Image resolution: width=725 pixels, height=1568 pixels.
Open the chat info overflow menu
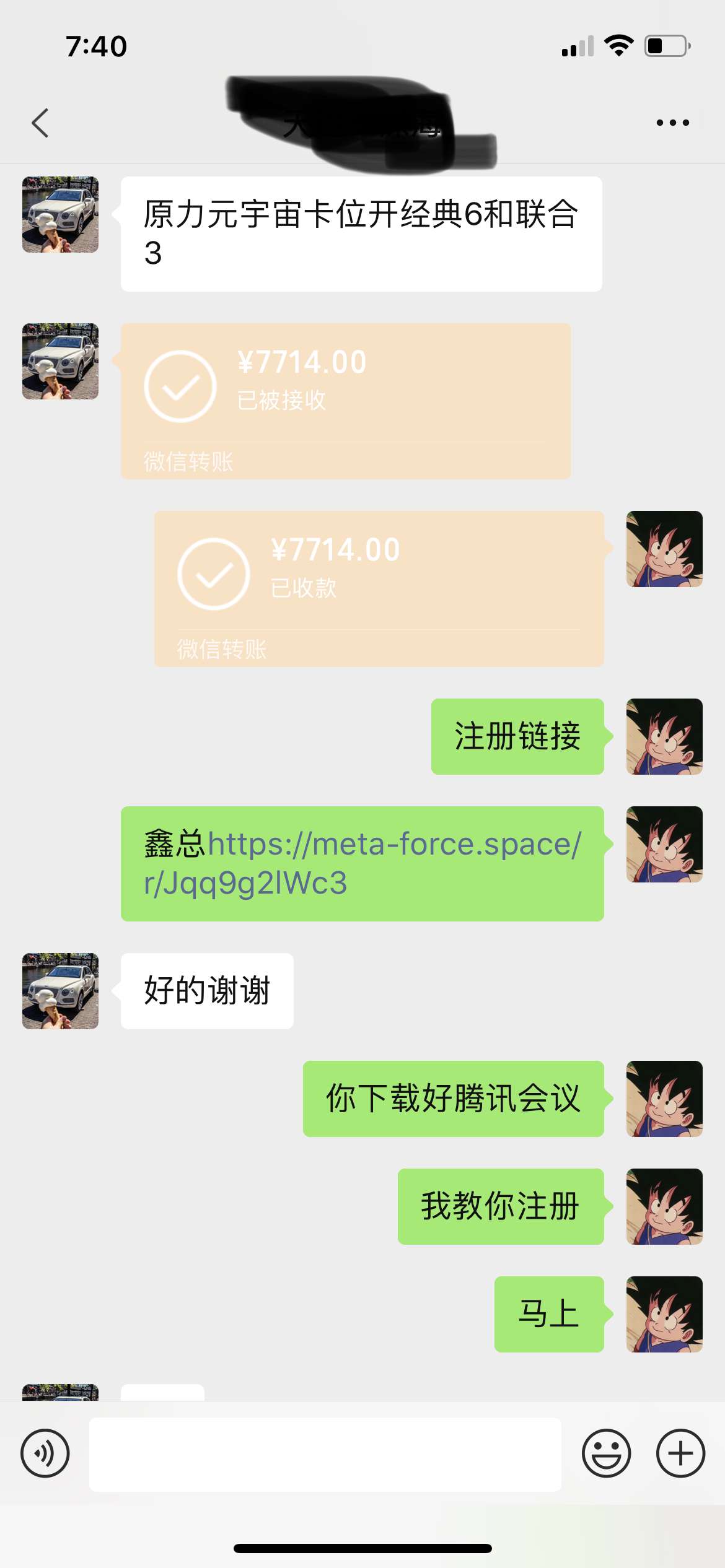point(672,123)
